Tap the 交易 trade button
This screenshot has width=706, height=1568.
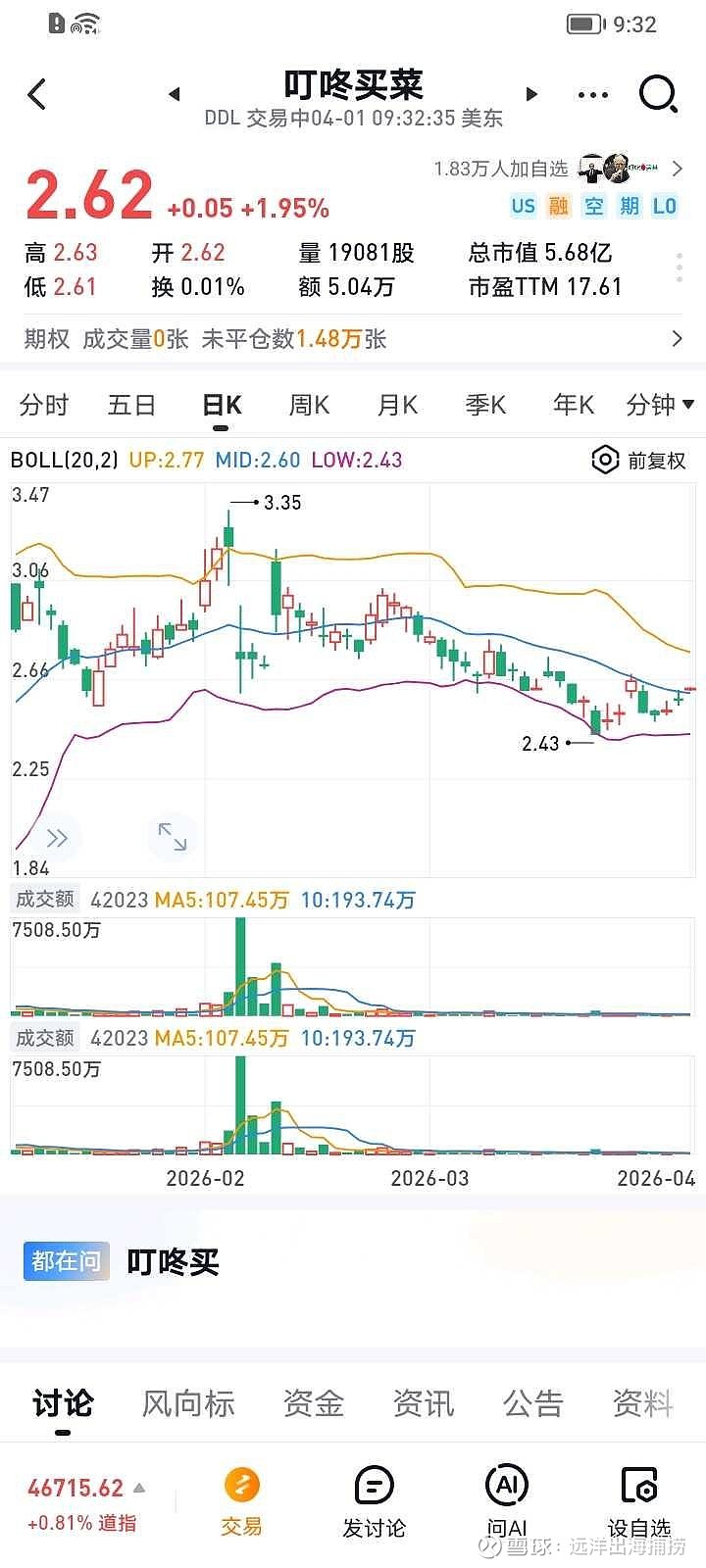(241, 1501)
